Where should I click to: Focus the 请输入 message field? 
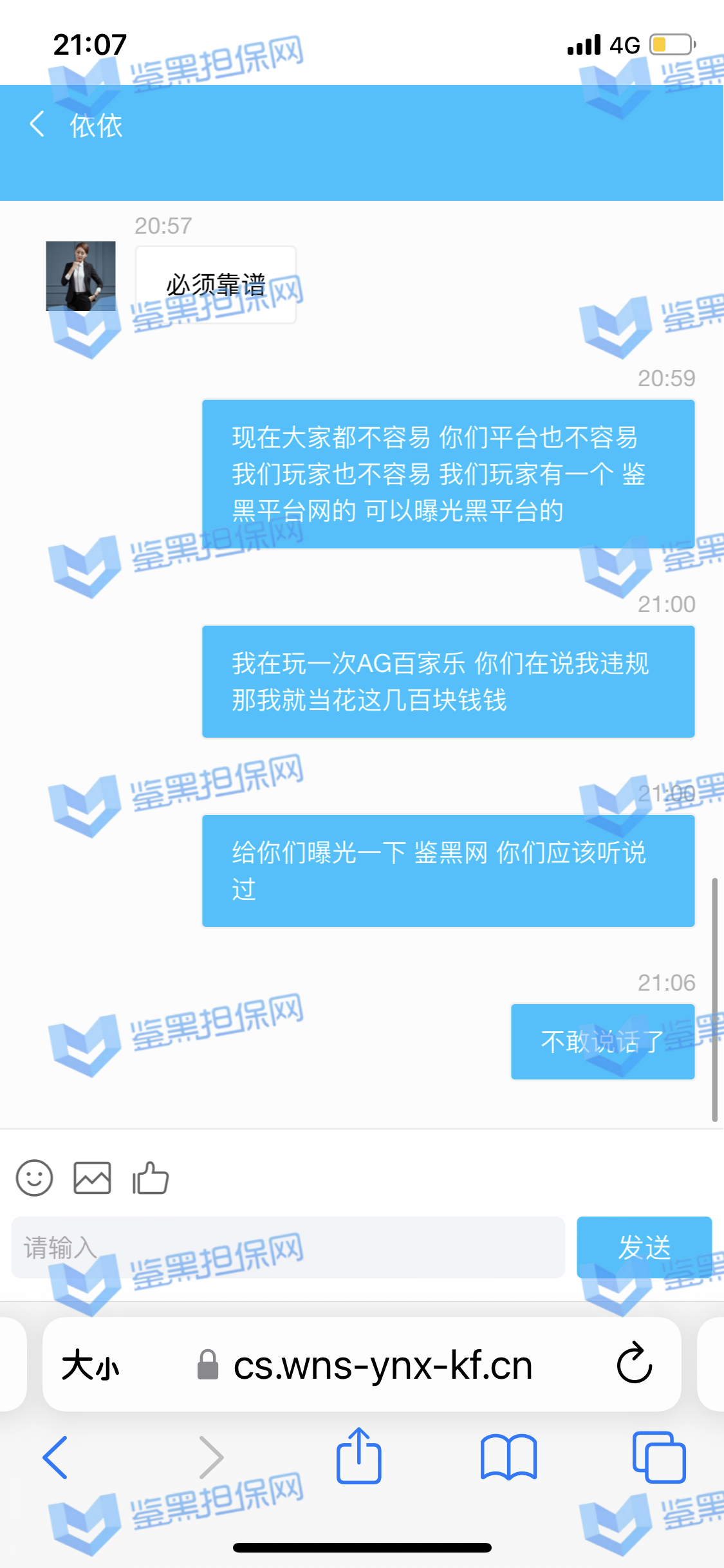tap(288, 1247)
